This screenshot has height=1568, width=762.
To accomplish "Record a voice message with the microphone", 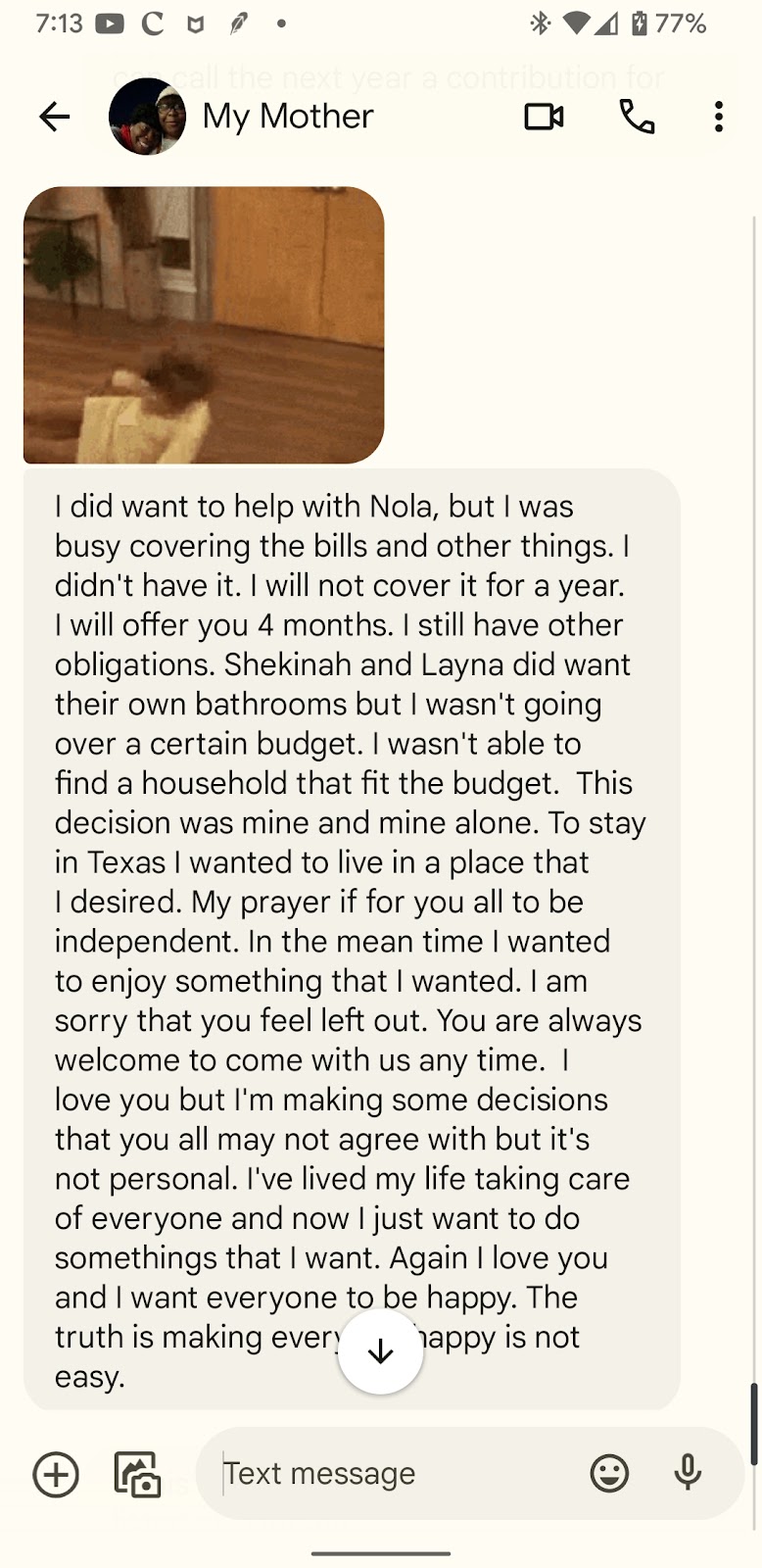I will click(x=688, y=1474).
